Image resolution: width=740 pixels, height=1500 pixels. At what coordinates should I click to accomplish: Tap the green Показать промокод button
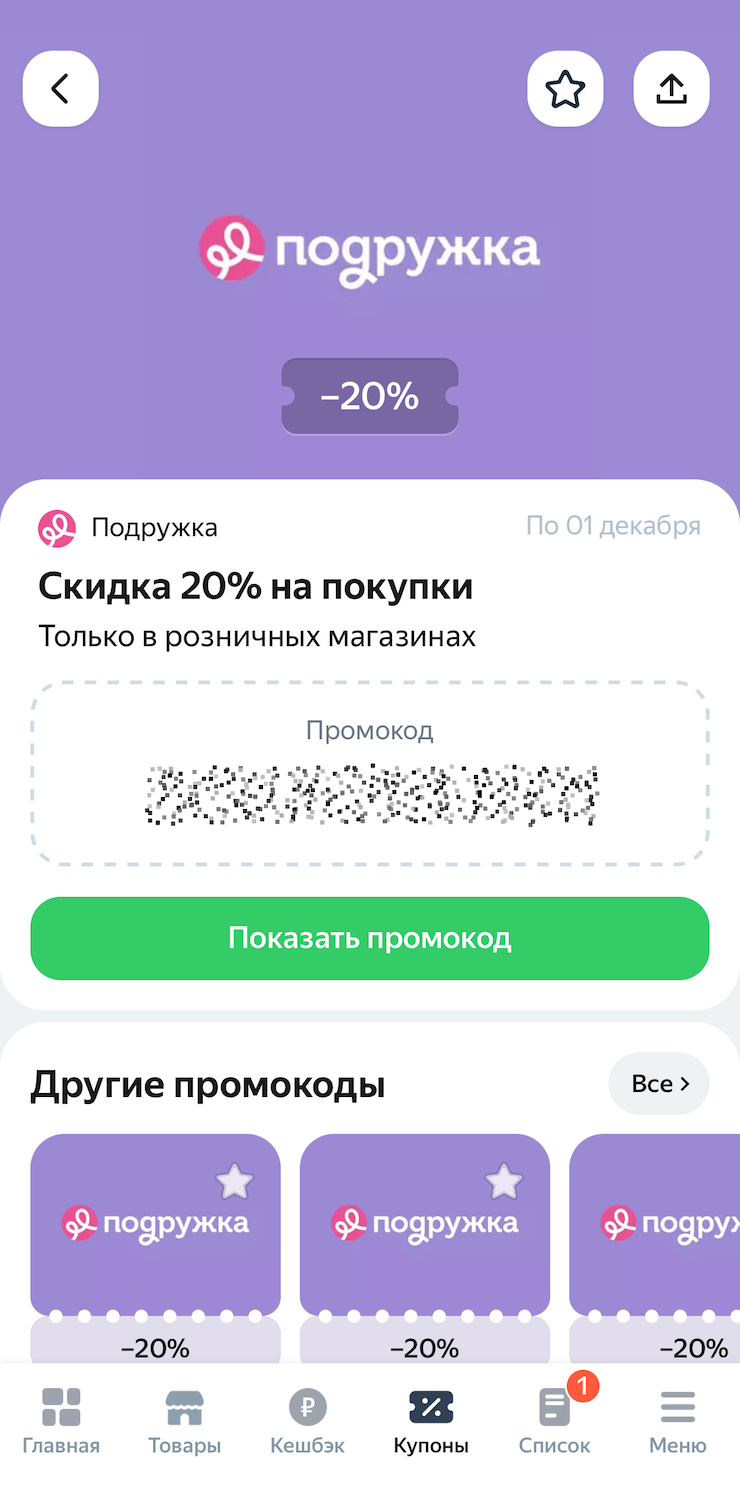[370, 938]
